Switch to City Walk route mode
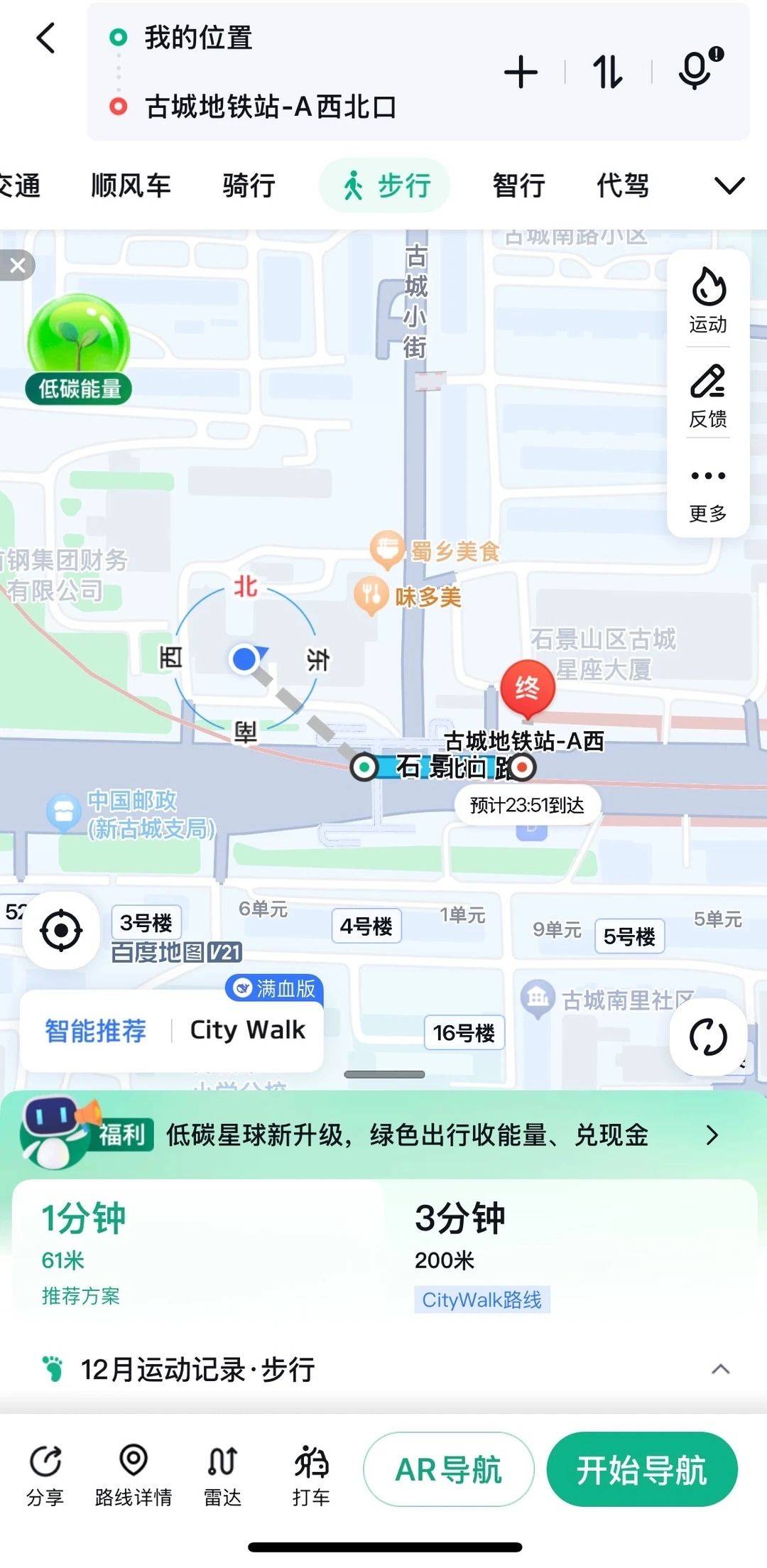 click(x=247, y=1030)
